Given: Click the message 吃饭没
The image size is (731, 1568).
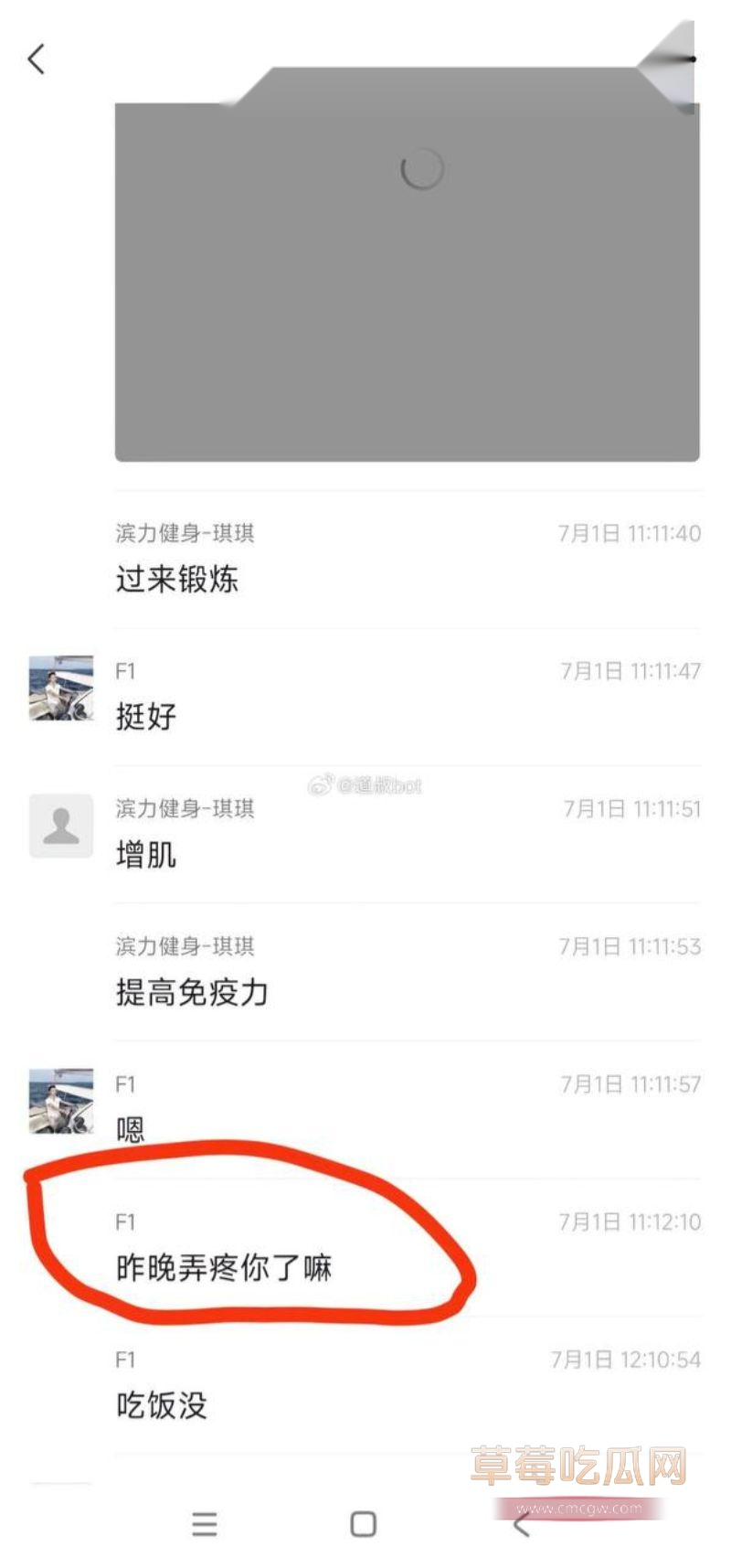Looking at the screenshot, I should coord(163,1406).
